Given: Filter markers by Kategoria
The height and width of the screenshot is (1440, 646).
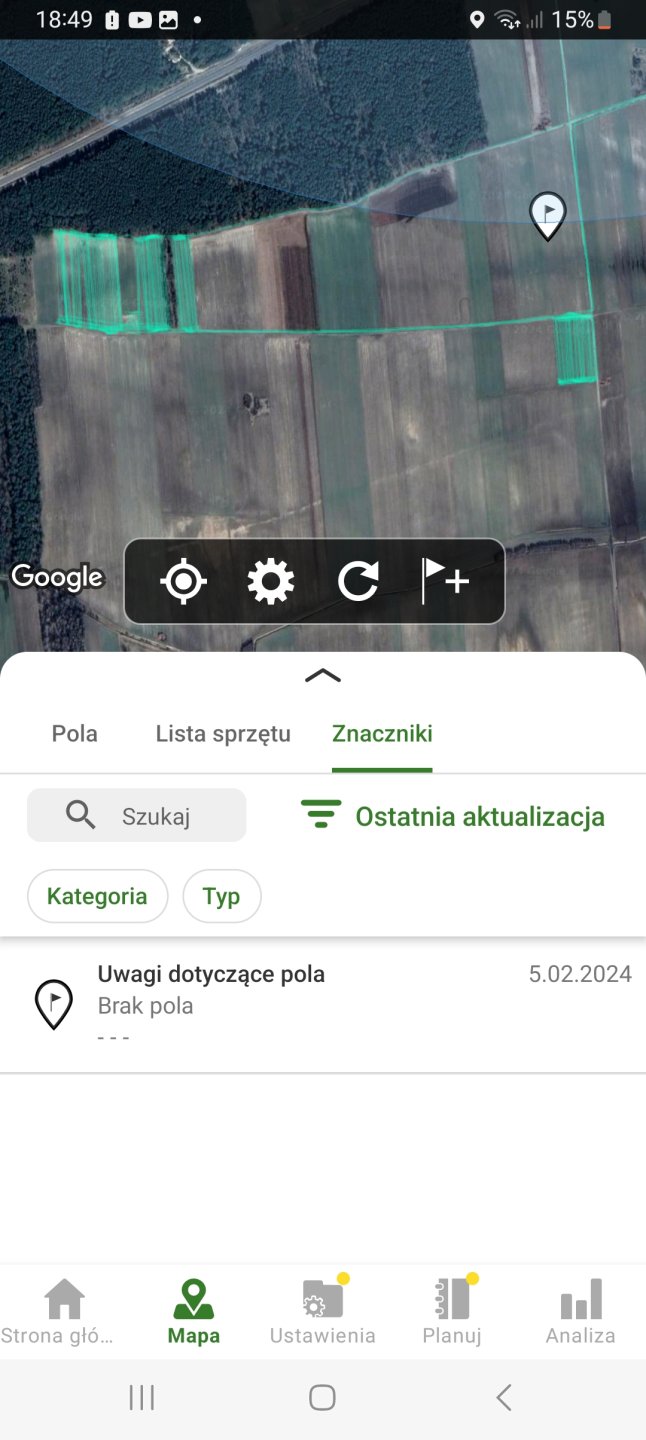Looking at the screenshot, I should pyautogui.click(x=97, y=896).
